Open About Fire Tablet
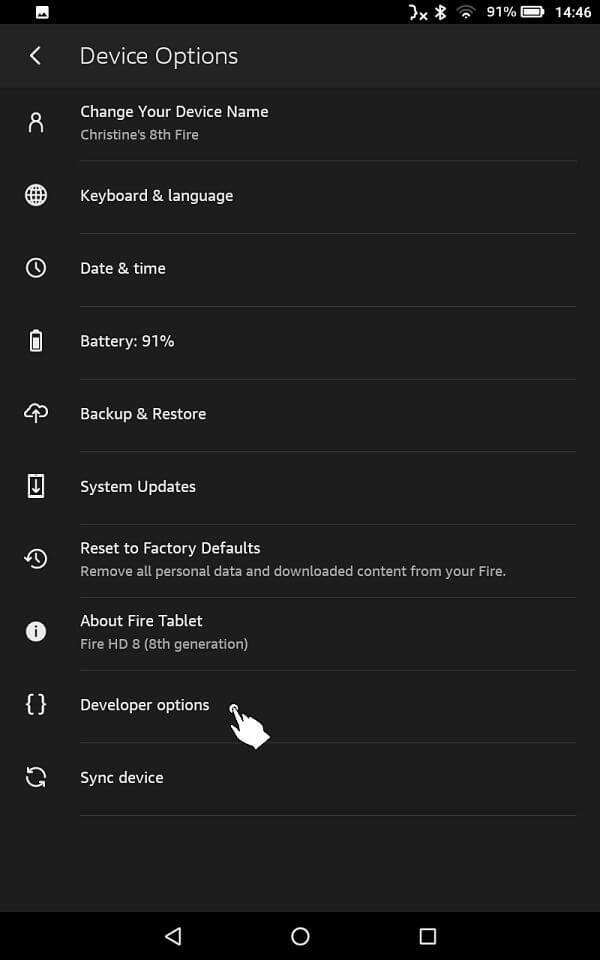Viewport: 600px width, 960px height. (x=300, y=632)
